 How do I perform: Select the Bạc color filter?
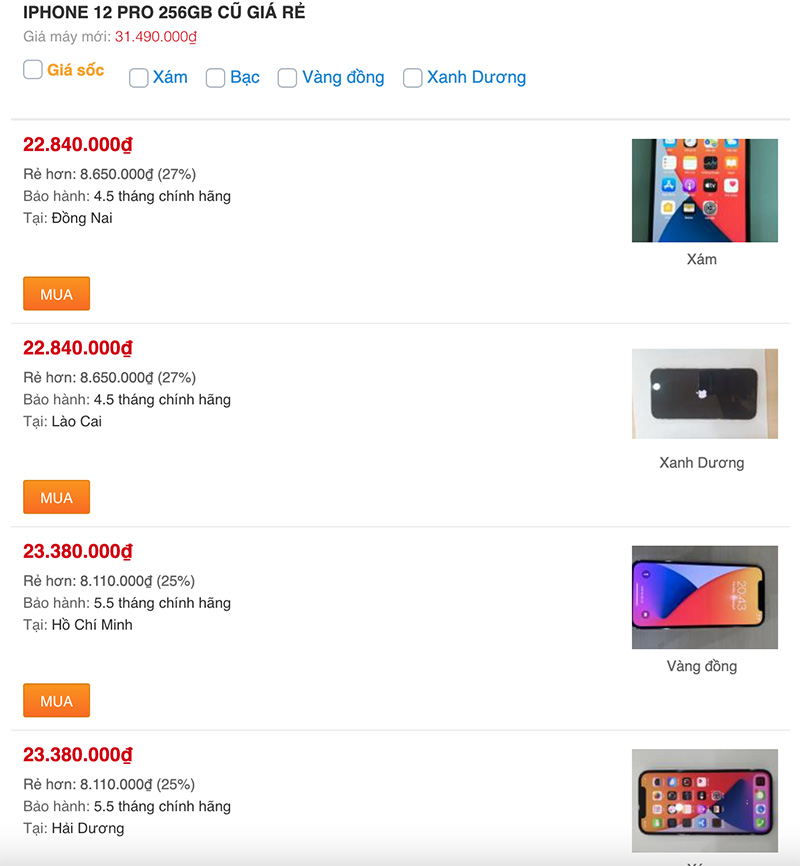[x=216, y=78]
